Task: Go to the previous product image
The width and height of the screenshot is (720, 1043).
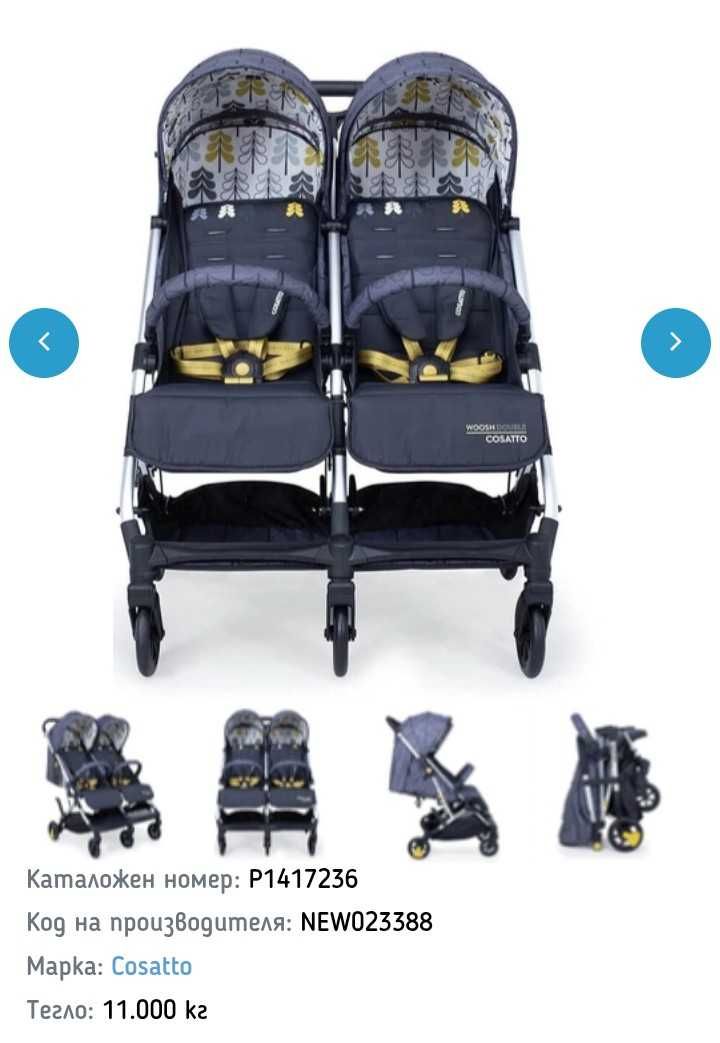Action: click(x=44, y=342)
